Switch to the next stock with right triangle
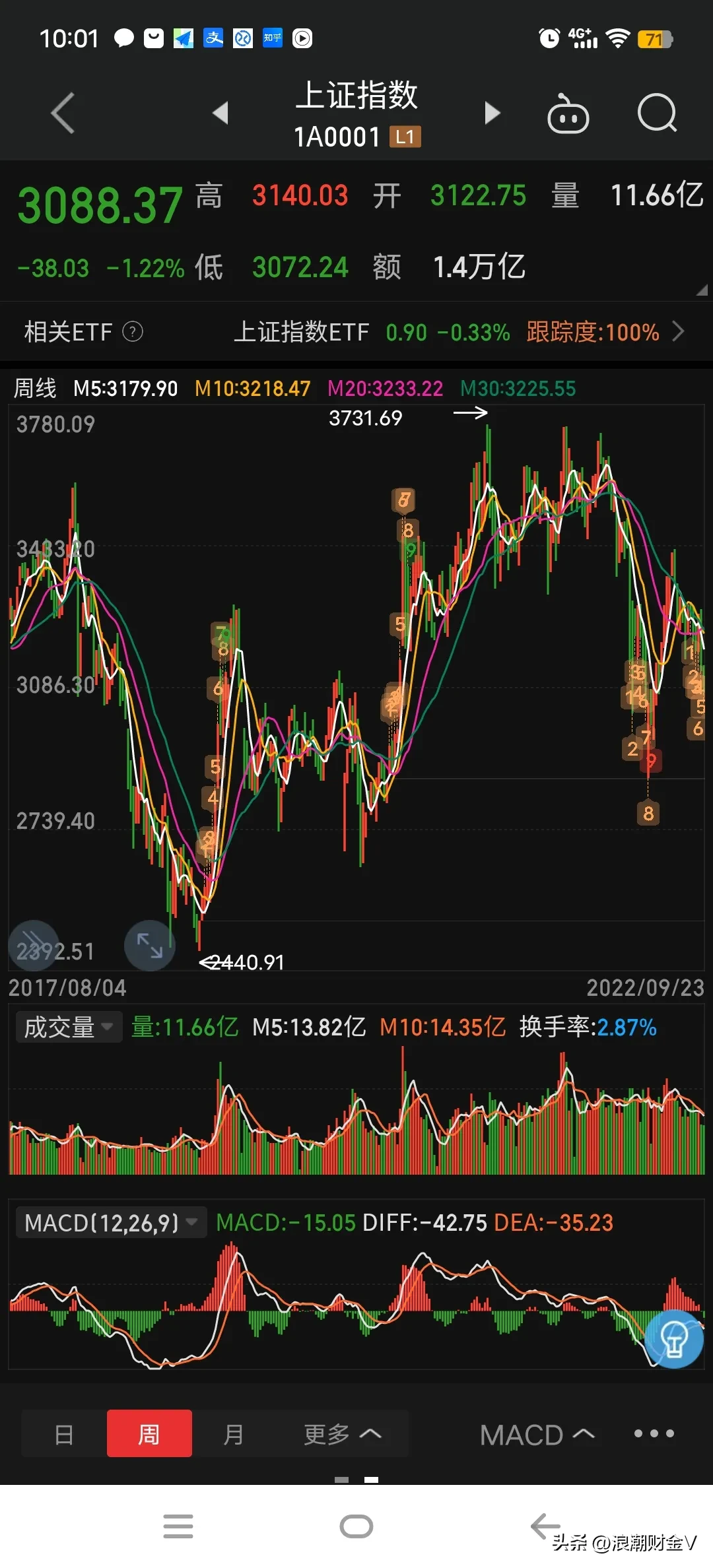The height and width of the screenshot is (1568, 713). point(492,113)
